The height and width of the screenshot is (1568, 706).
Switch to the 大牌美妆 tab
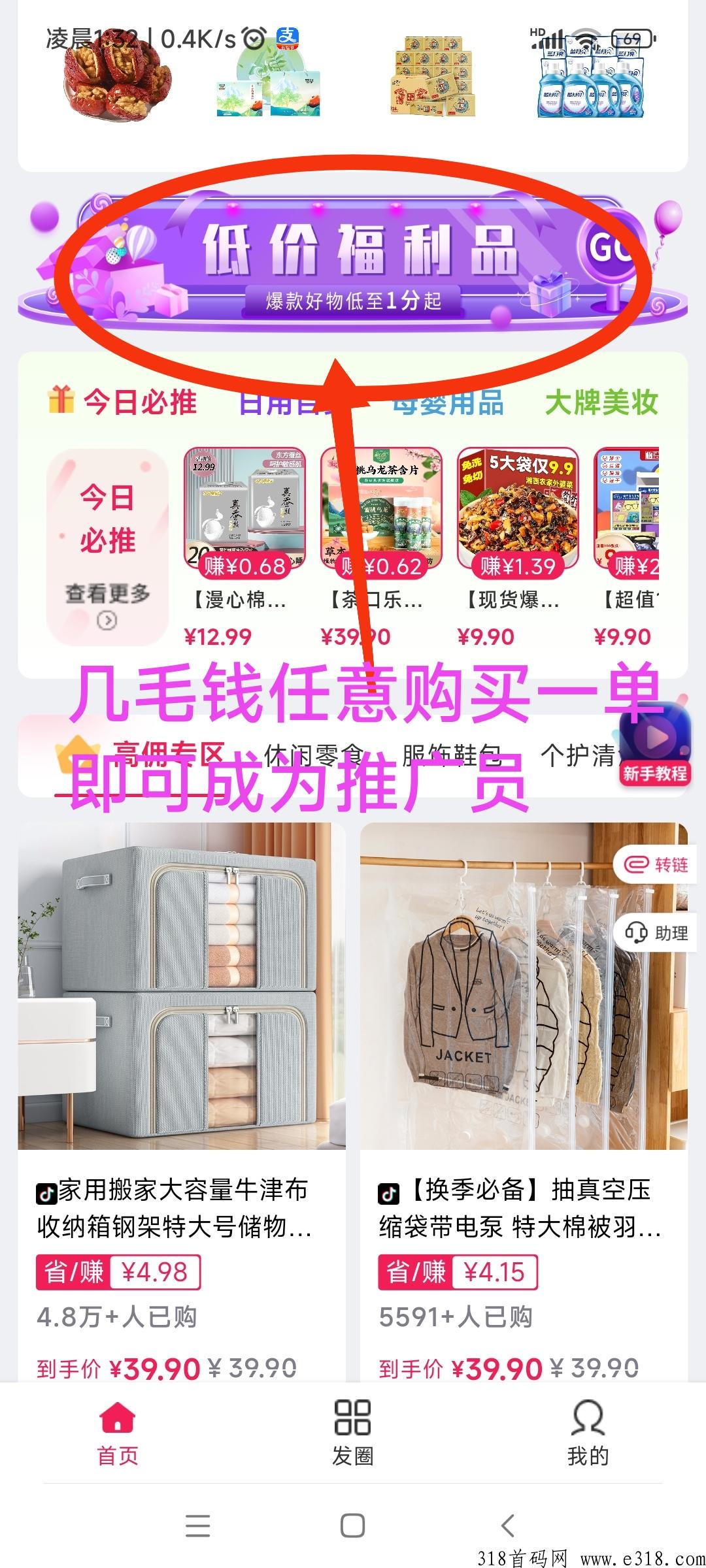tap(601, 402)
